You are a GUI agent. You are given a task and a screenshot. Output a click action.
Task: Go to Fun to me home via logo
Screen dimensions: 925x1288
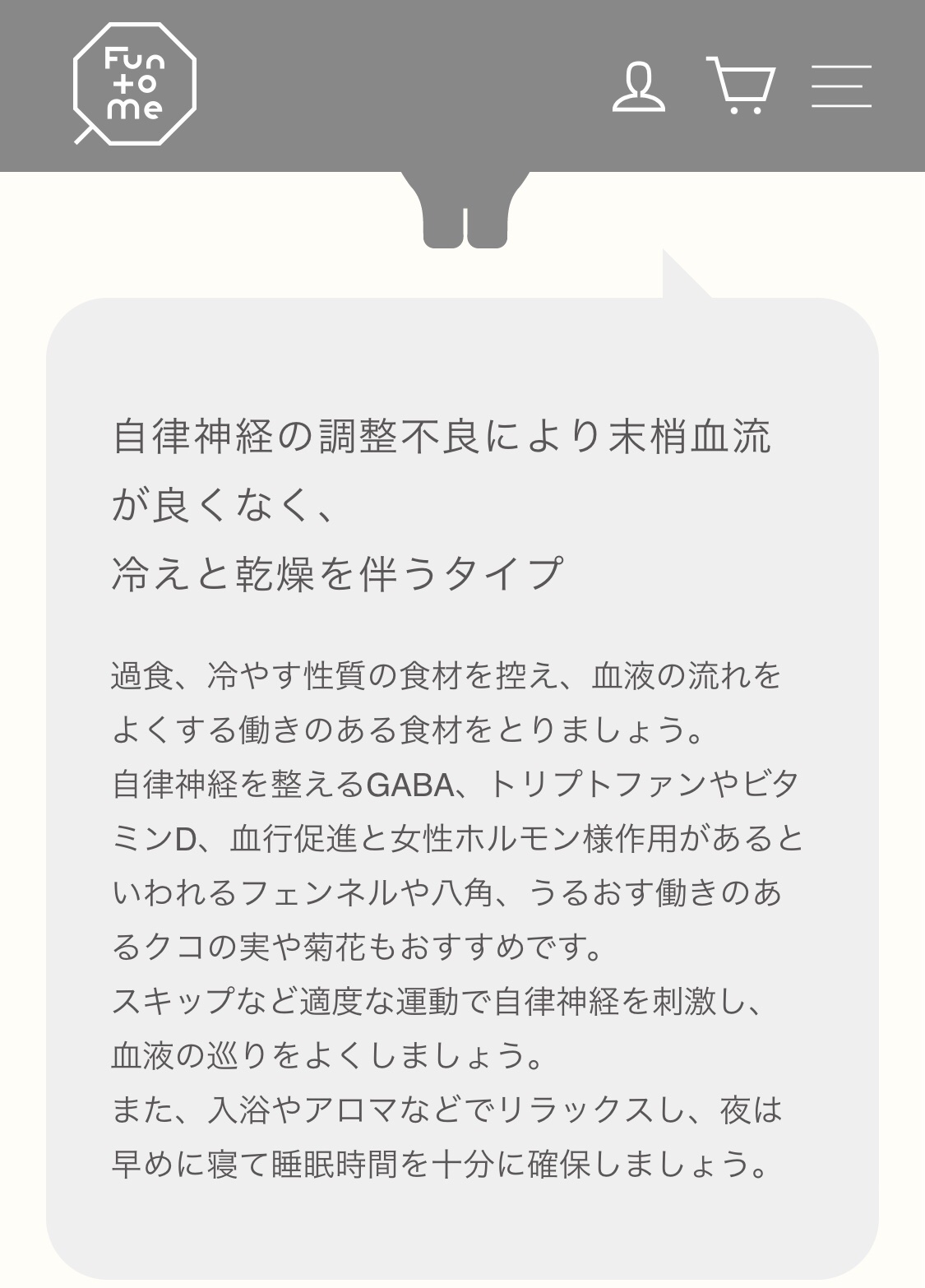click(x=135, y=84)
